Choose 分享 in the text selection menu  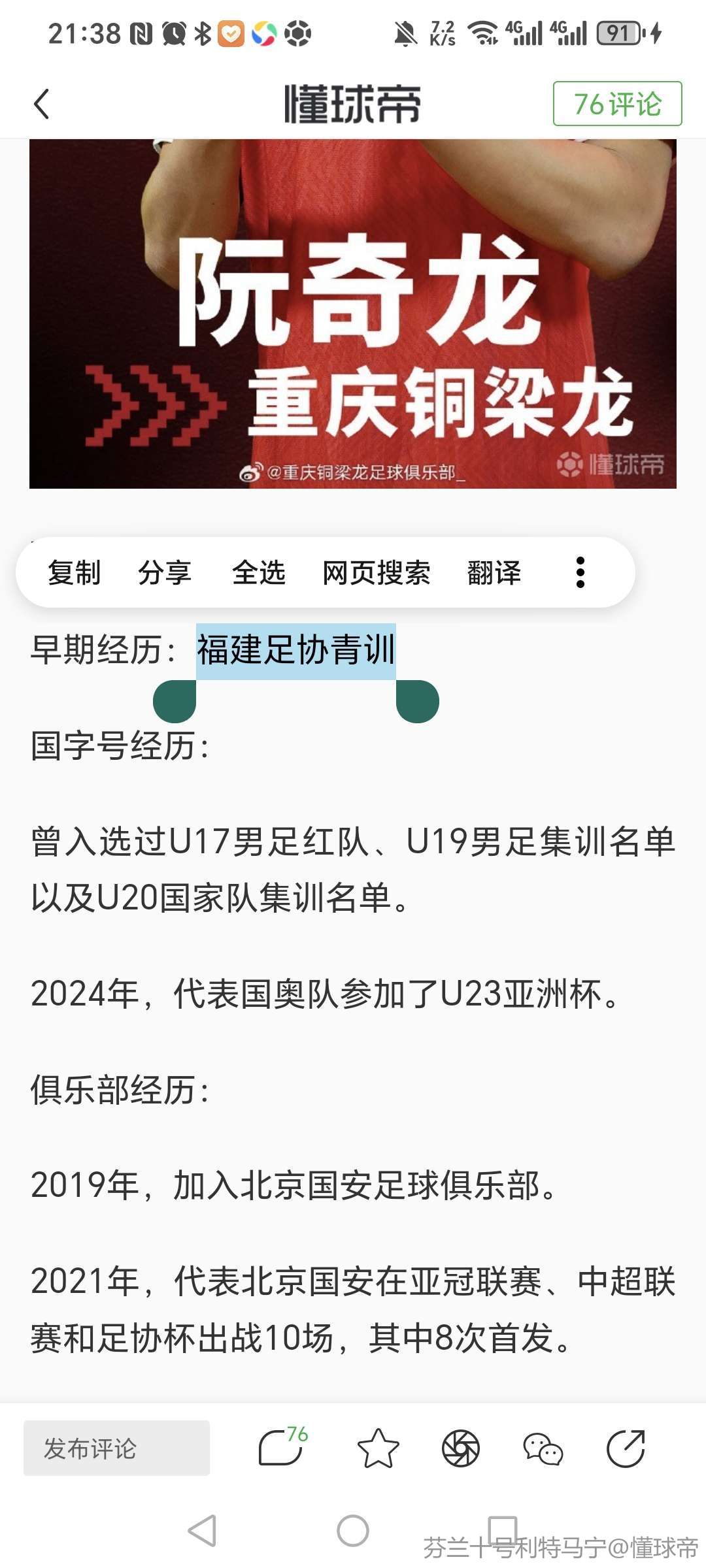click(x=165, y=573)
